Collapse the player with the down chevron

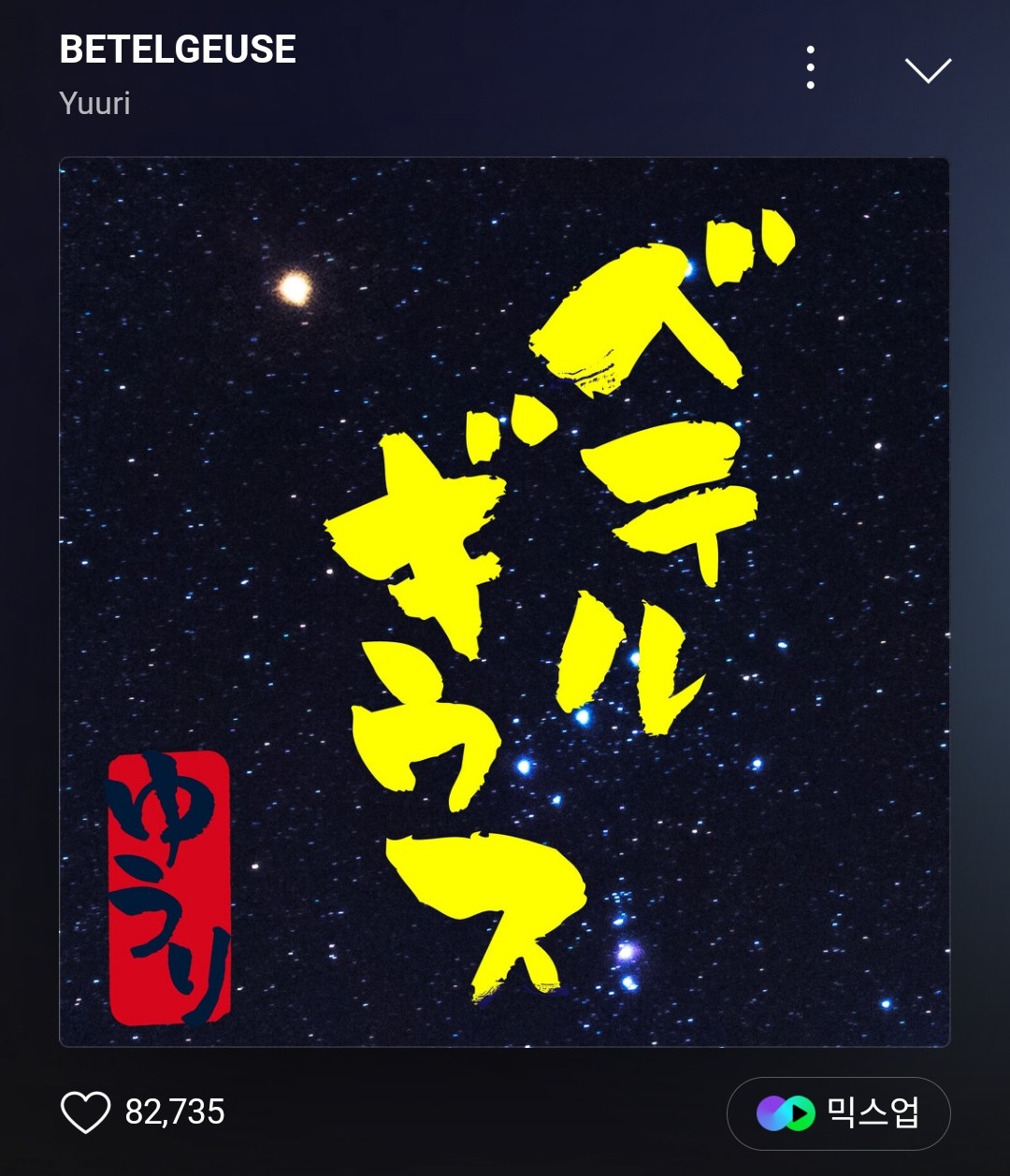click(928, 70)
